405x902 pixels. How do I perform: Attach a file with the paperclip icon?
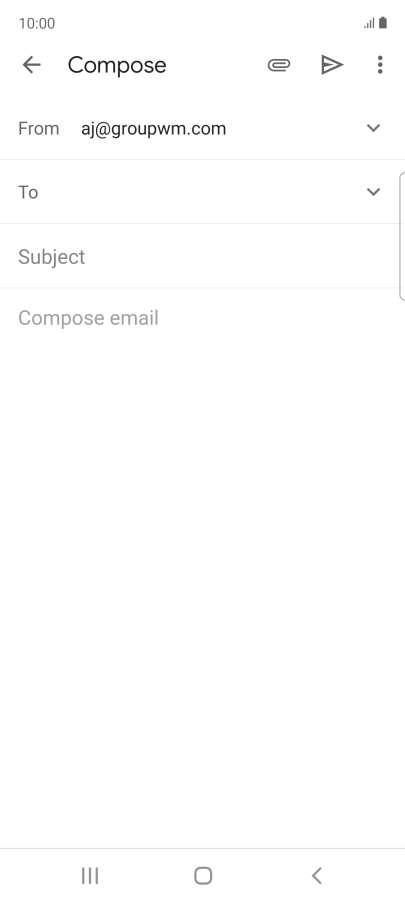(x=279, y=65)
